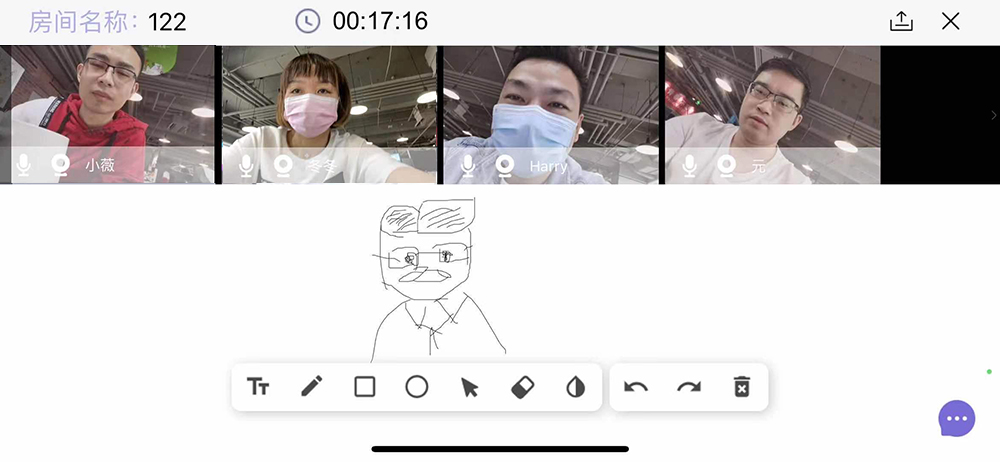Select the circle shape tool
Image resolution: width=1000 pixels, height=462 pixels.
[417, 387]
